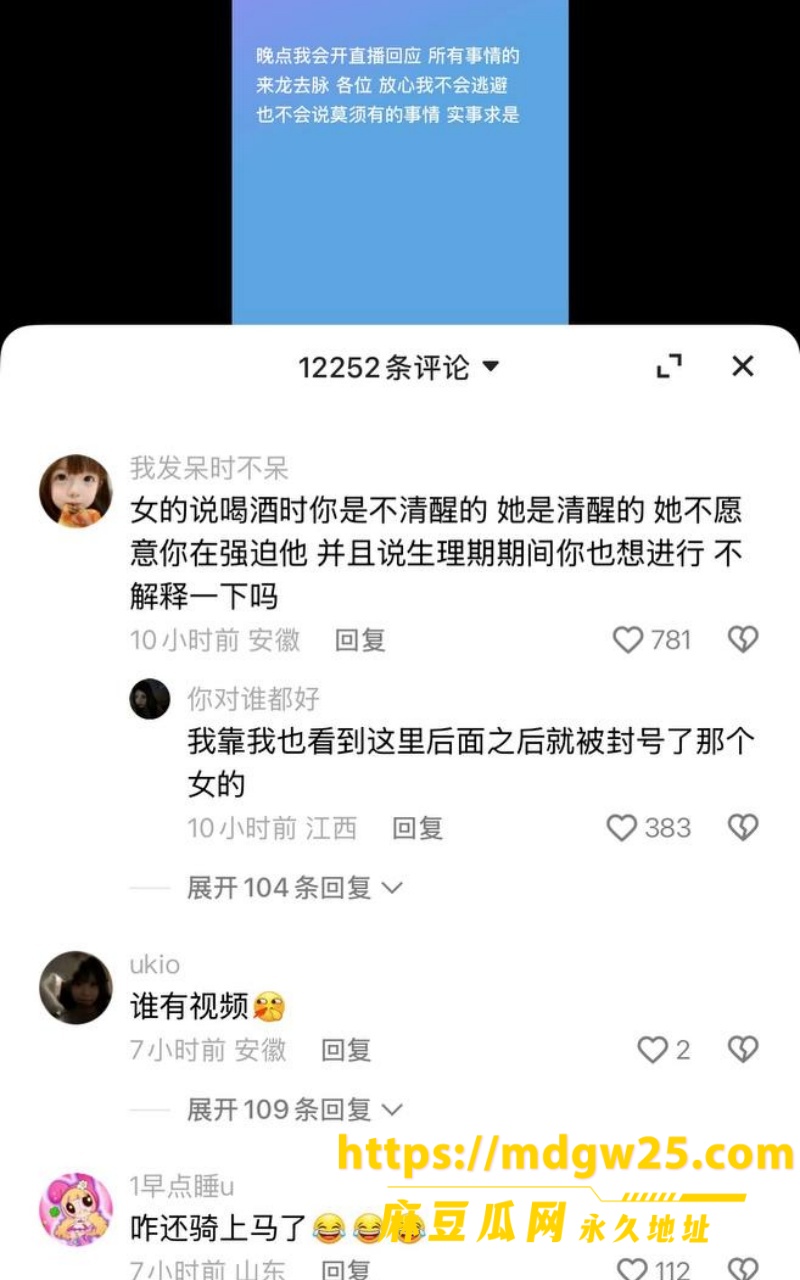
Task: Open 我发呆时不呆's profile avatar
Action: pos(76,491)
